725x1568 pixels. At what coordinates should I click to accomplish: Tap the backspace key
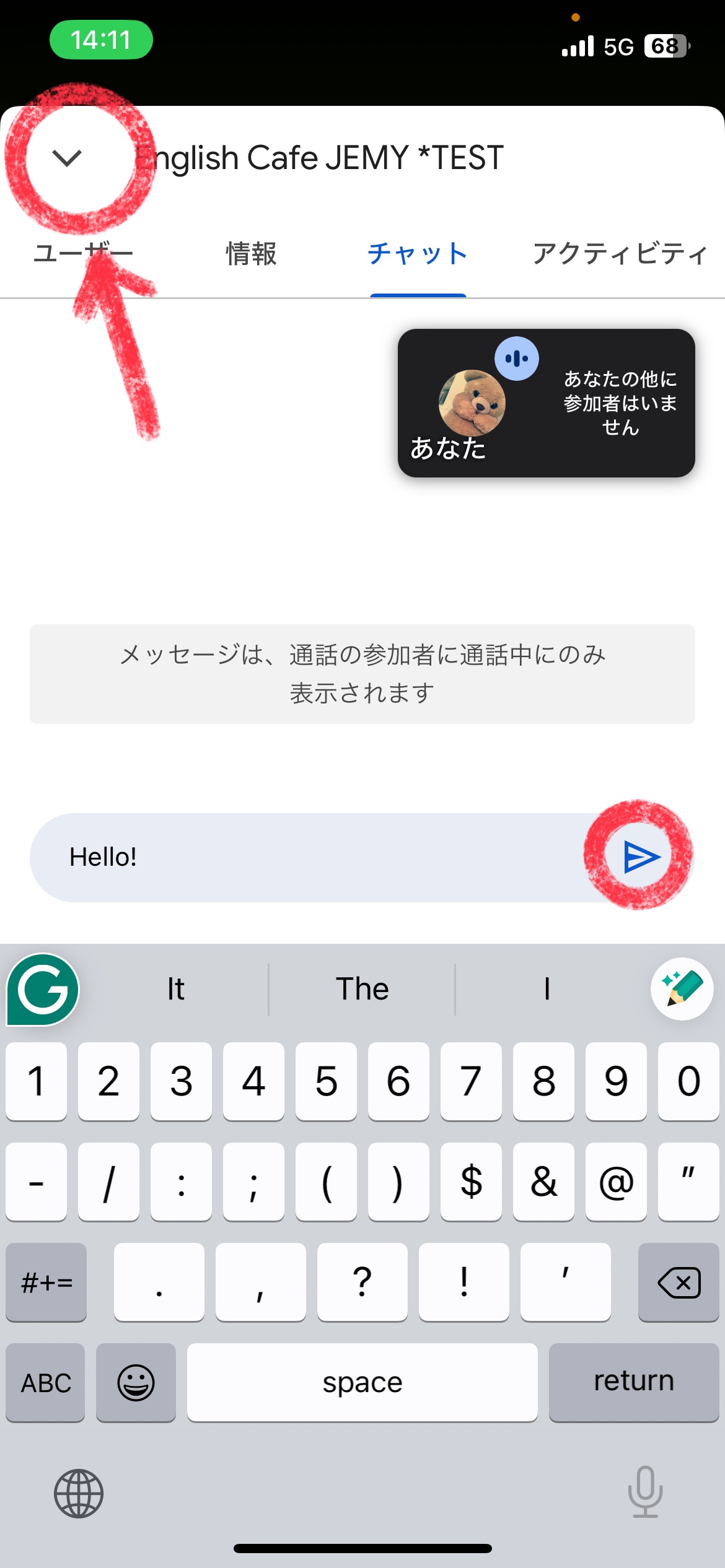point(679,1282)
